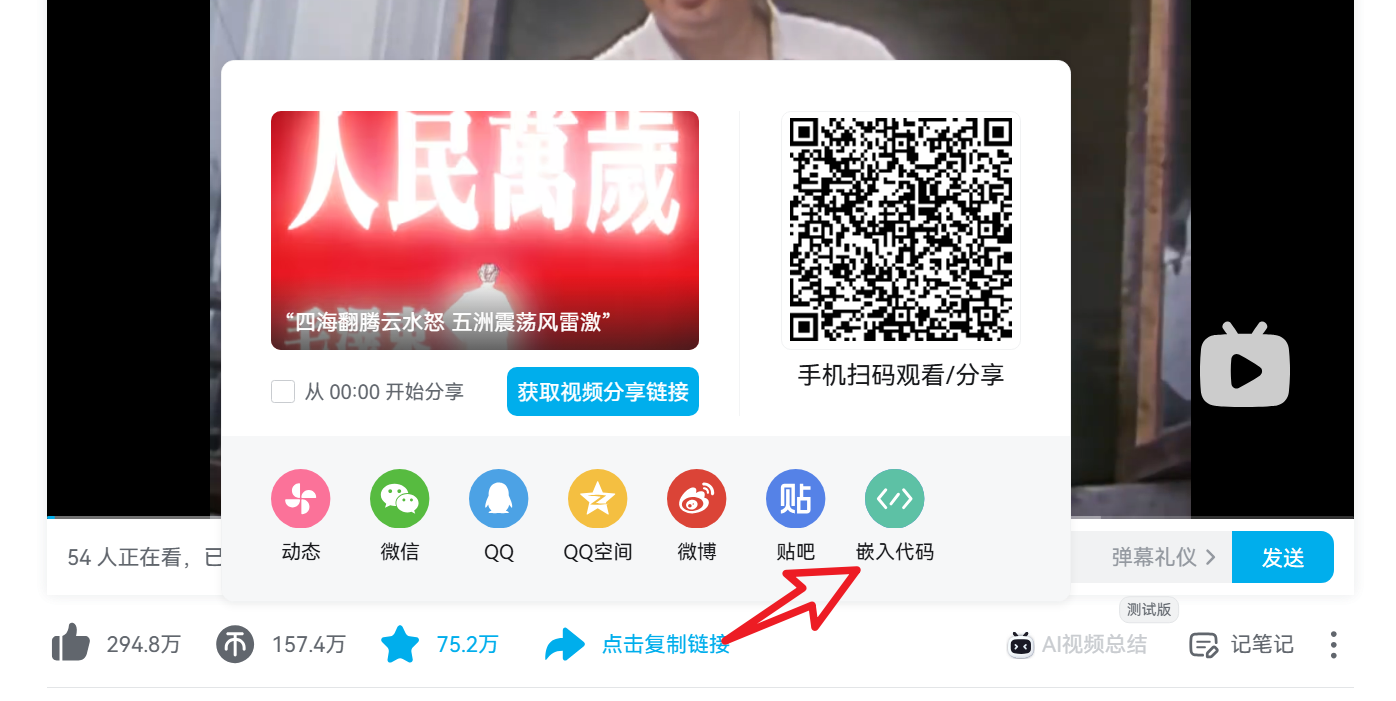Give coins to the video
This screenshot has width=1396, height=701.
[234, 644]
